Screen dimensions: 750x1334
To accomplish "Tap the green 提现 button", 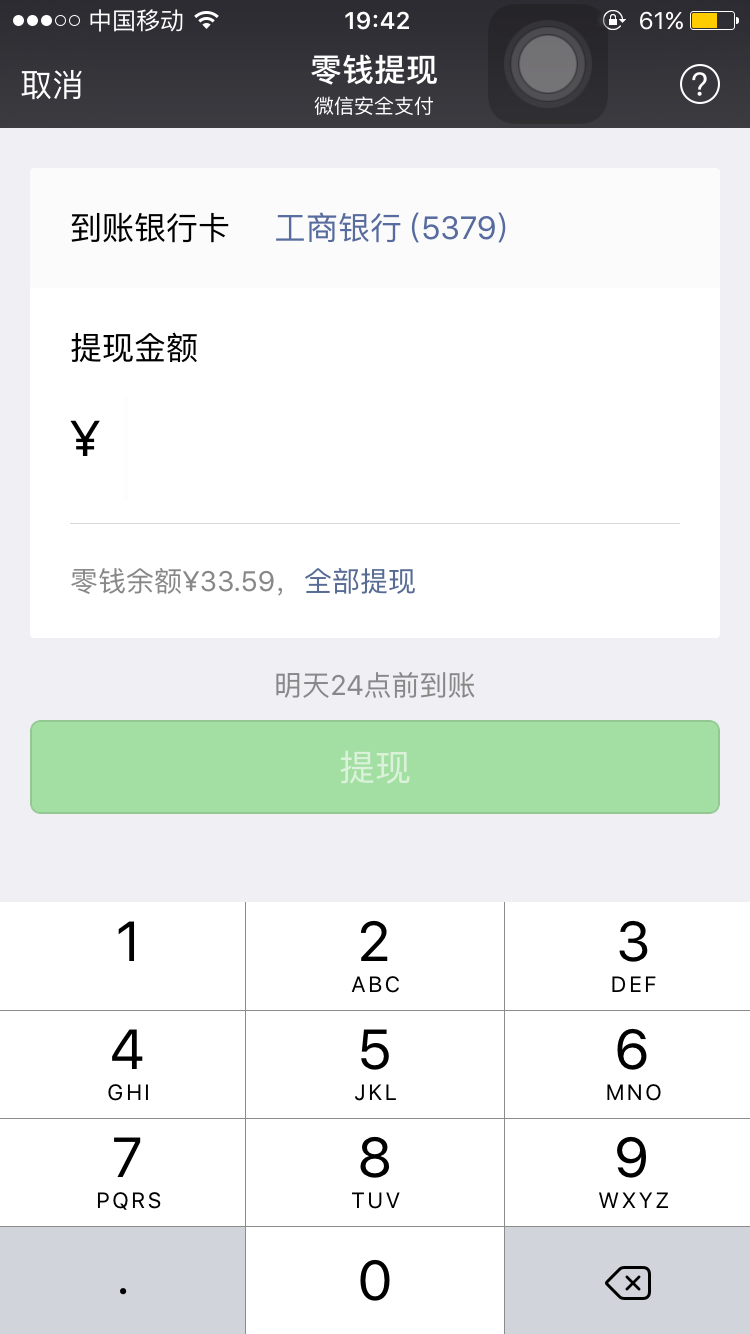I will (375, 767).
